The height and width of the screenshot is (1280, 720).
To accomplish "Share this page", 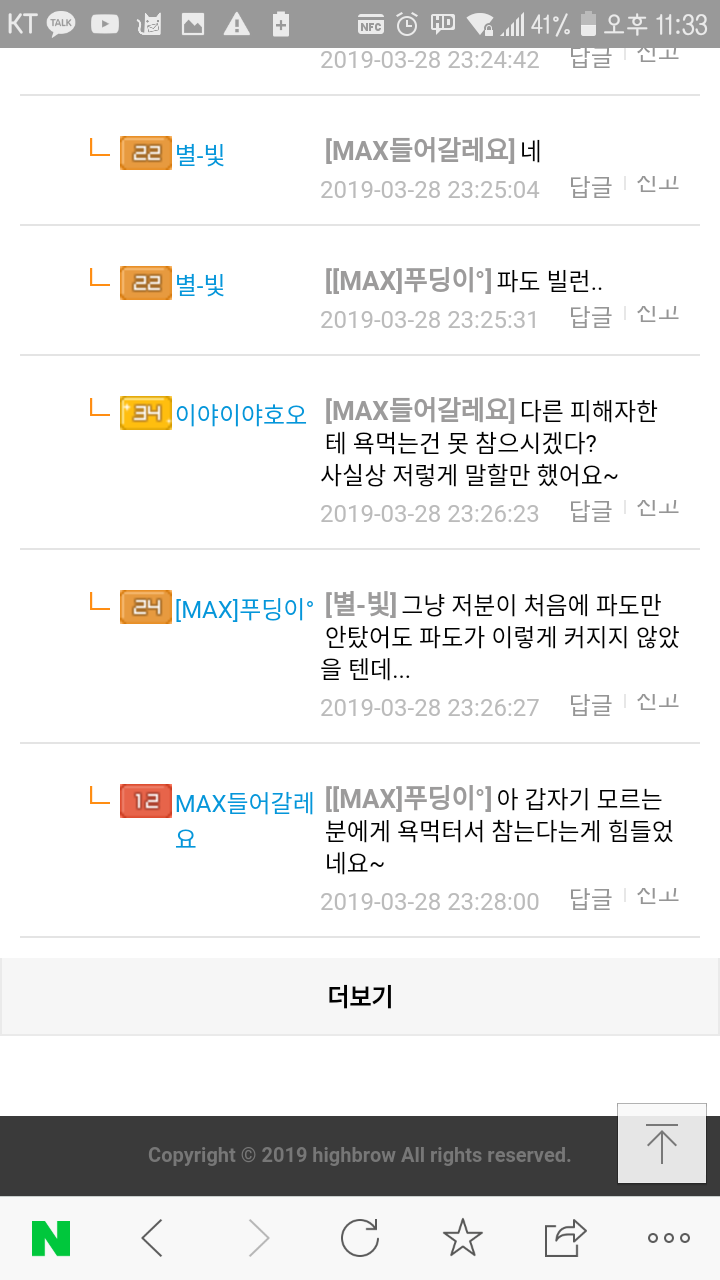I will point(565,1239).
